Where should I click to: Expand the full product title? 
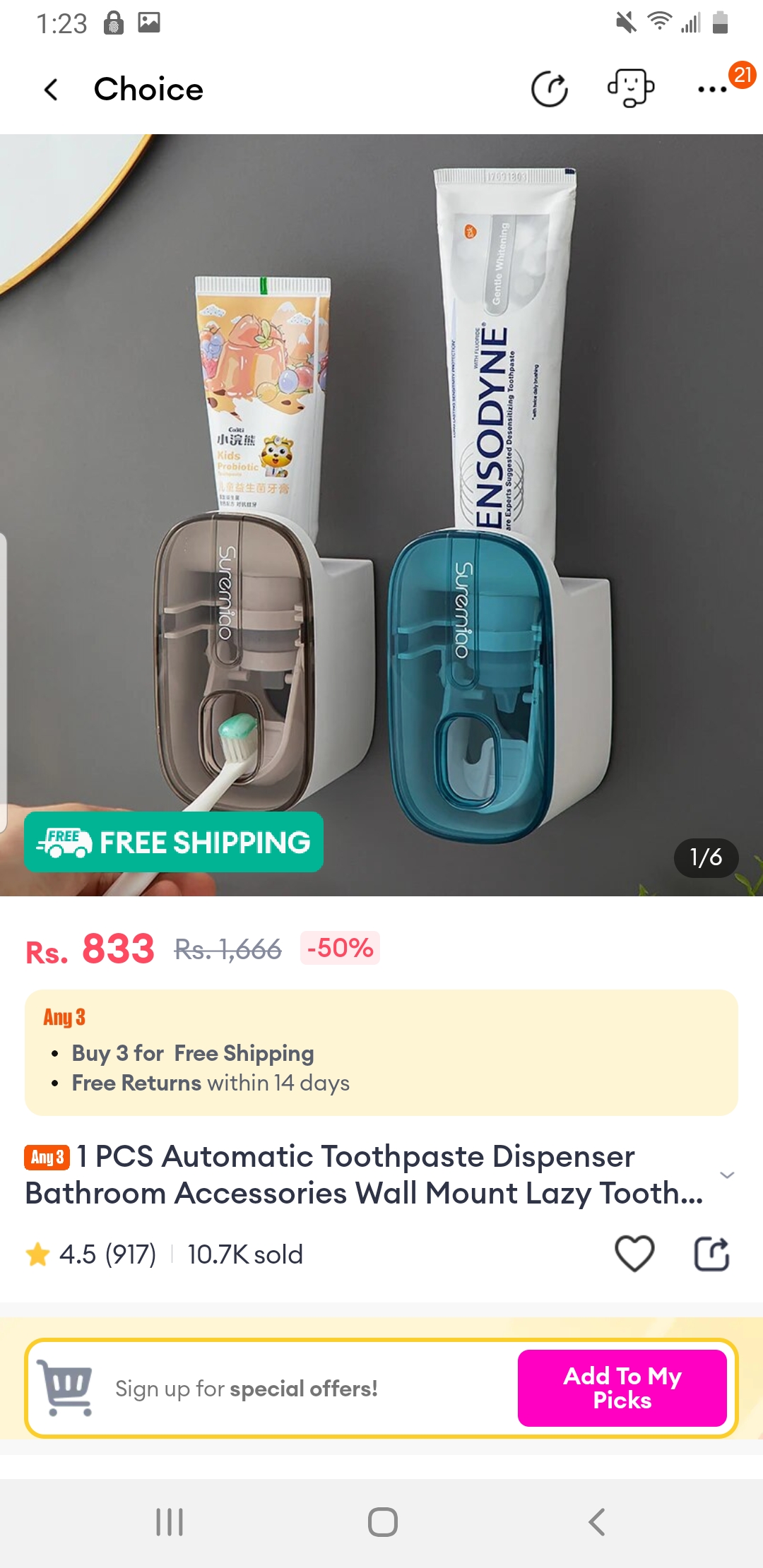726,1175
